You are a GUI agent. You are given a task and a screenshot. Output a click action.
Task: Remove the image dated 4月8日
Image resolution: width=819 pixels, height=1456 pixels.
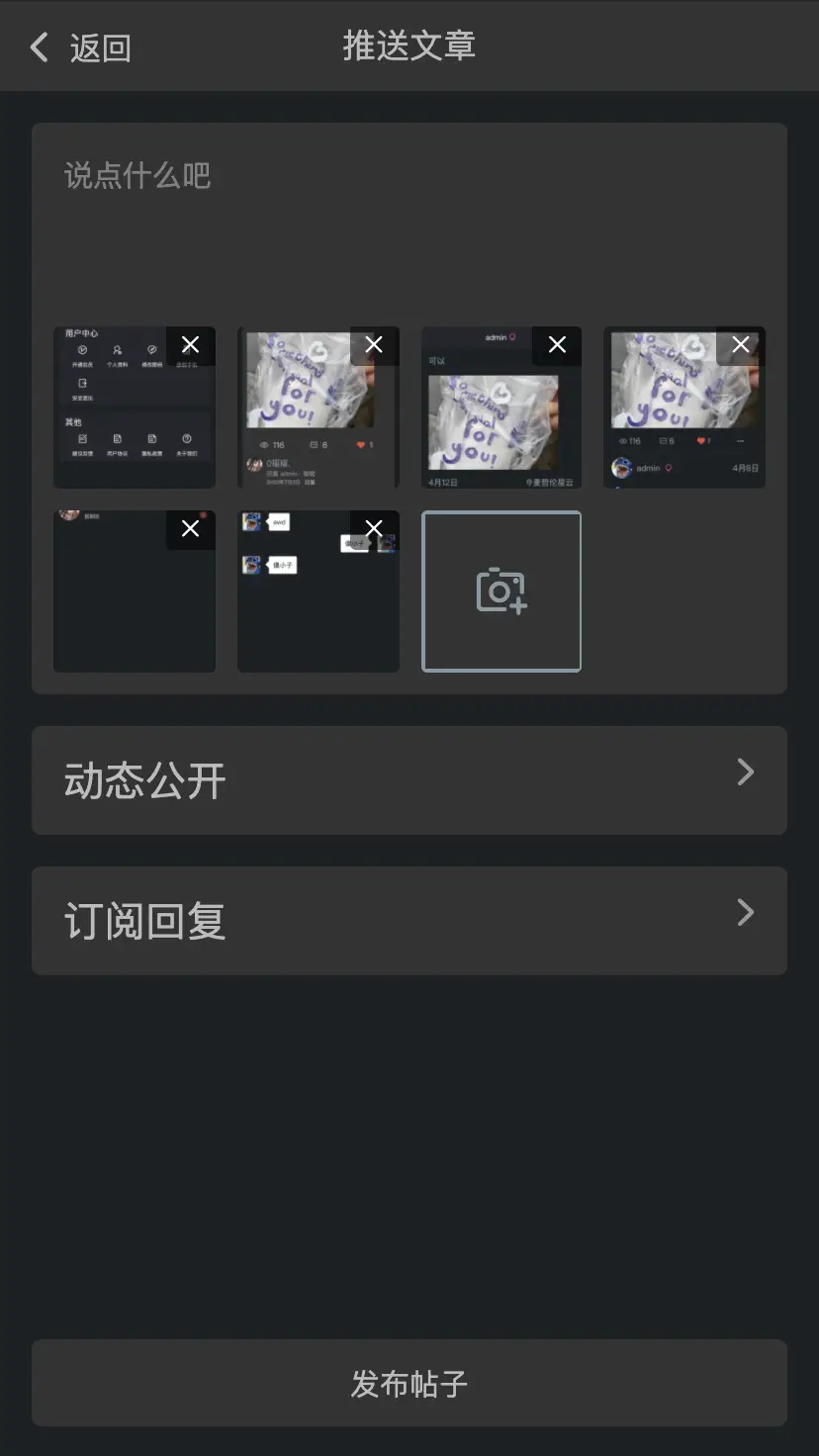tap(741, 344)
